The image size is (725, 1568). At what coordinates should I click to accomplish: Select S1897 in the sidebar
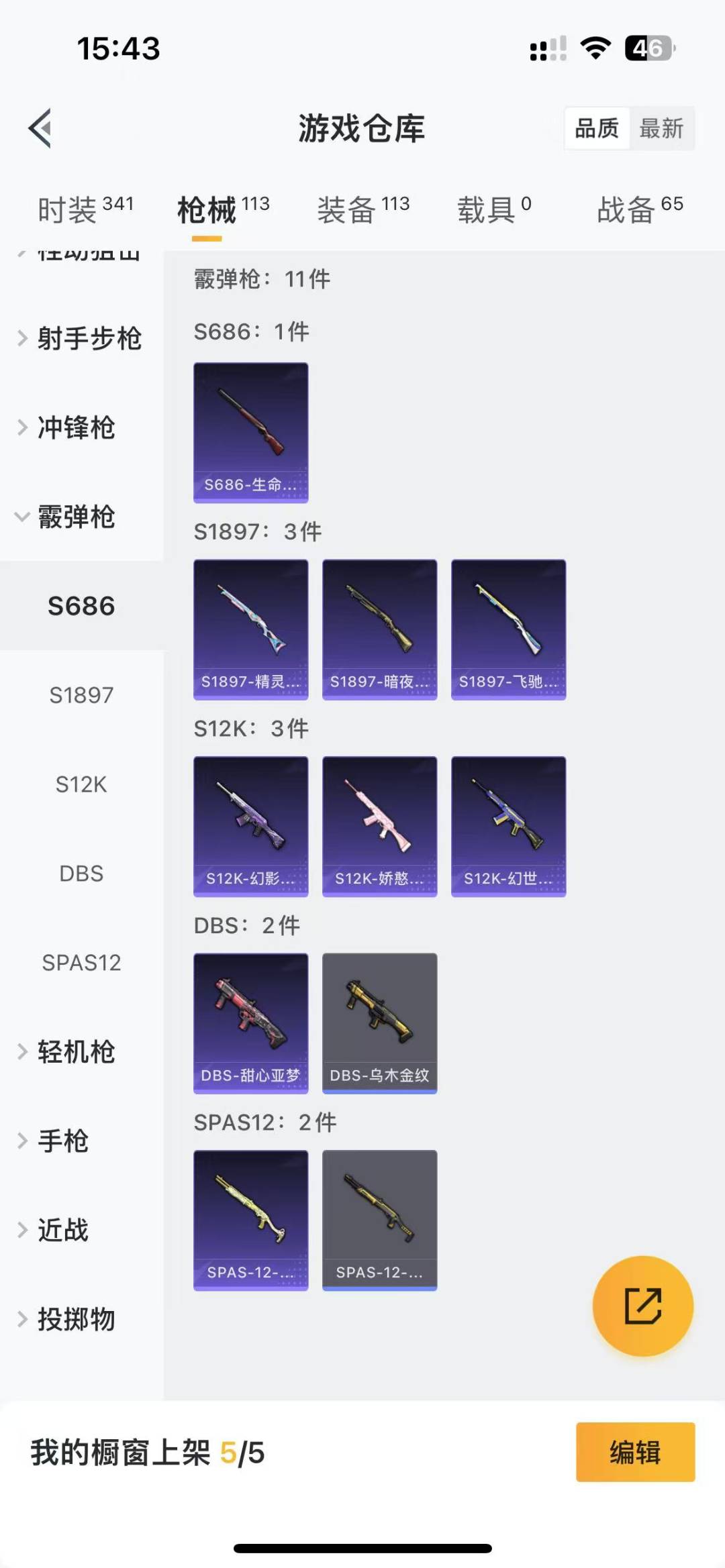point(81,695)
